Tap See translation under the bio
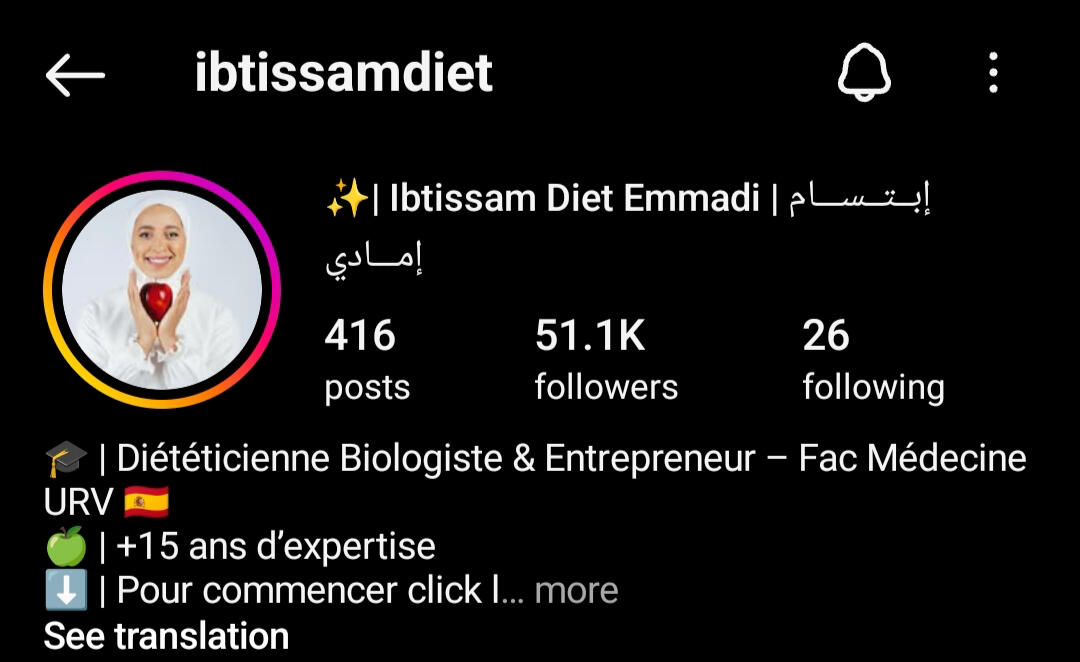Viewport: 1080px width, 662px height. point(166,636)
